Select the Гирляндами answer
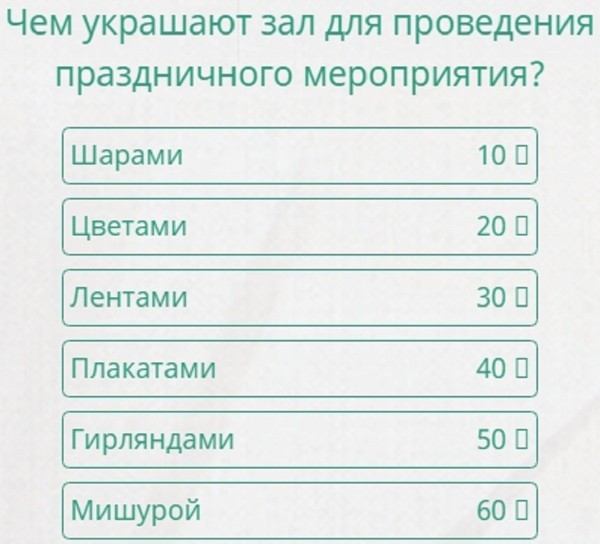 click(299, 440)
